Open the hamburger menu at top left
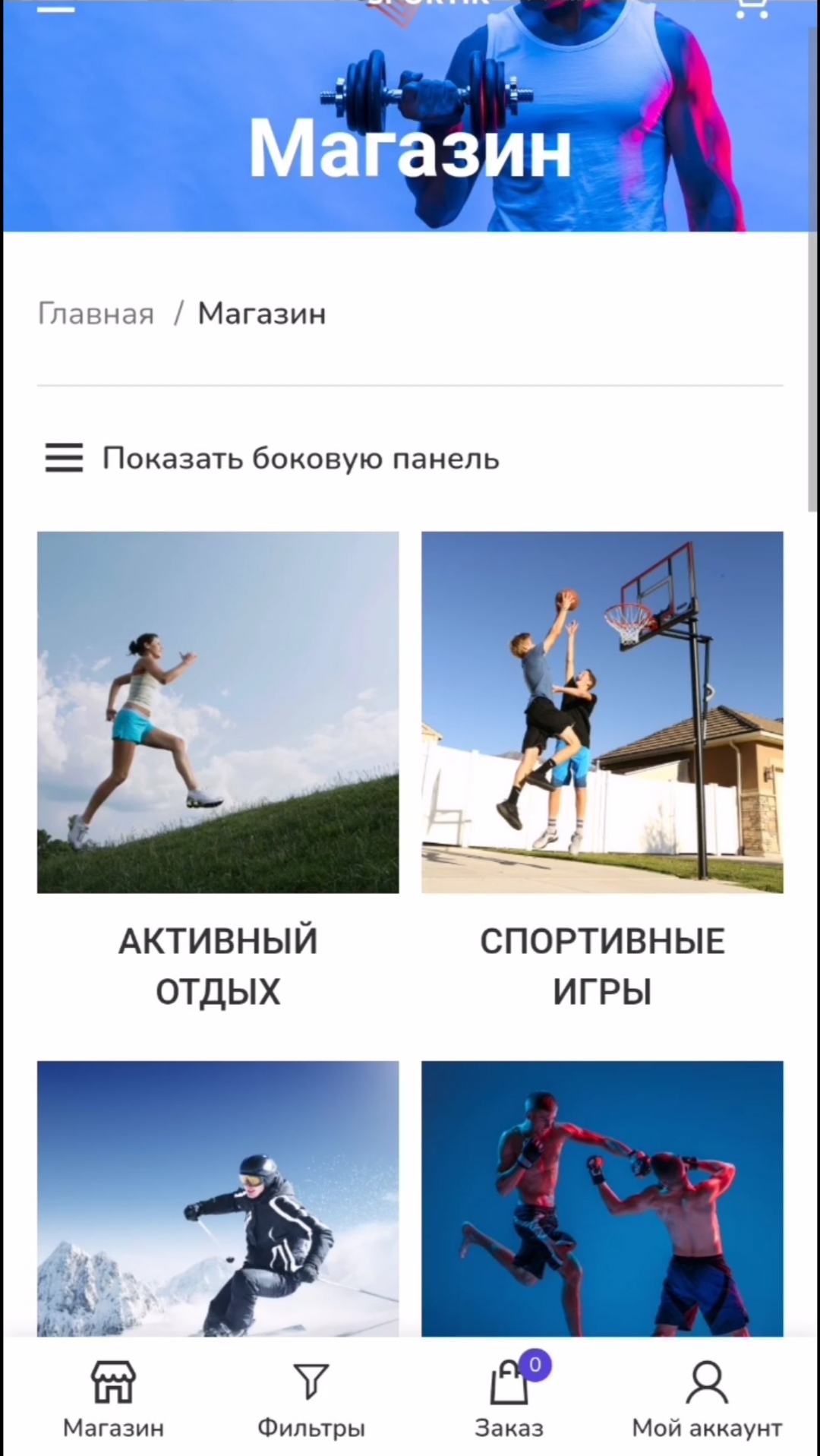This screenshot has height=1456, width=820. (x=56, y=8)
